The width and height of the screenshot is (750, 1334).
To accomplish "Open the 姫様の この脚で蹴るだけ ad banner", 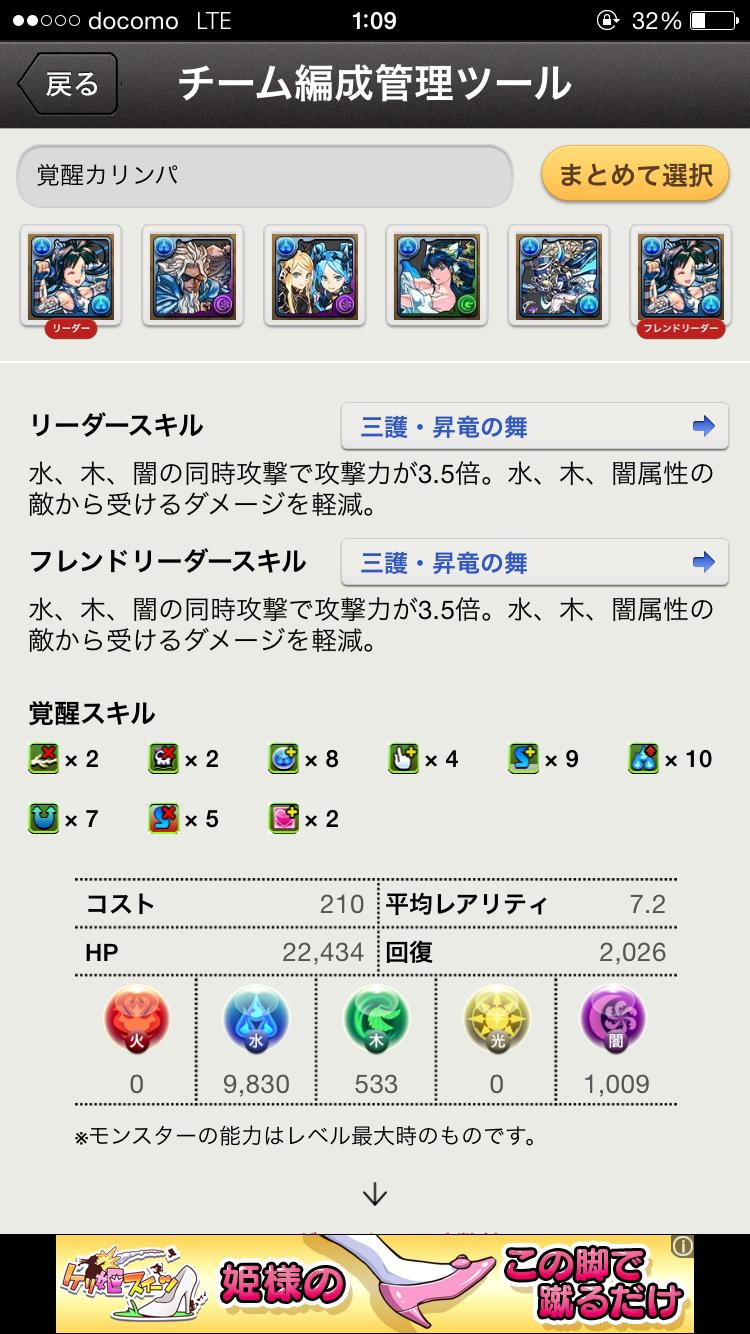I will (x=374, y=1284).
